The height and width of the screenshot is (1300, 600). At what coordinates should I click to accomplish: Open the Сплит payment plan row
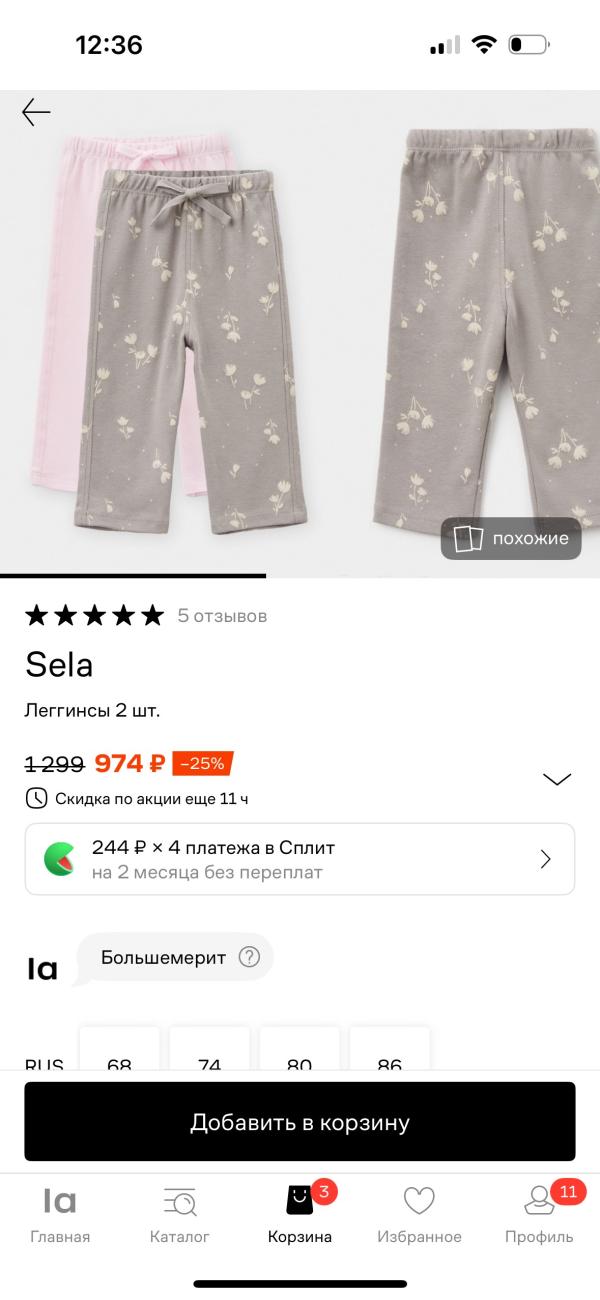click(300, 859)
